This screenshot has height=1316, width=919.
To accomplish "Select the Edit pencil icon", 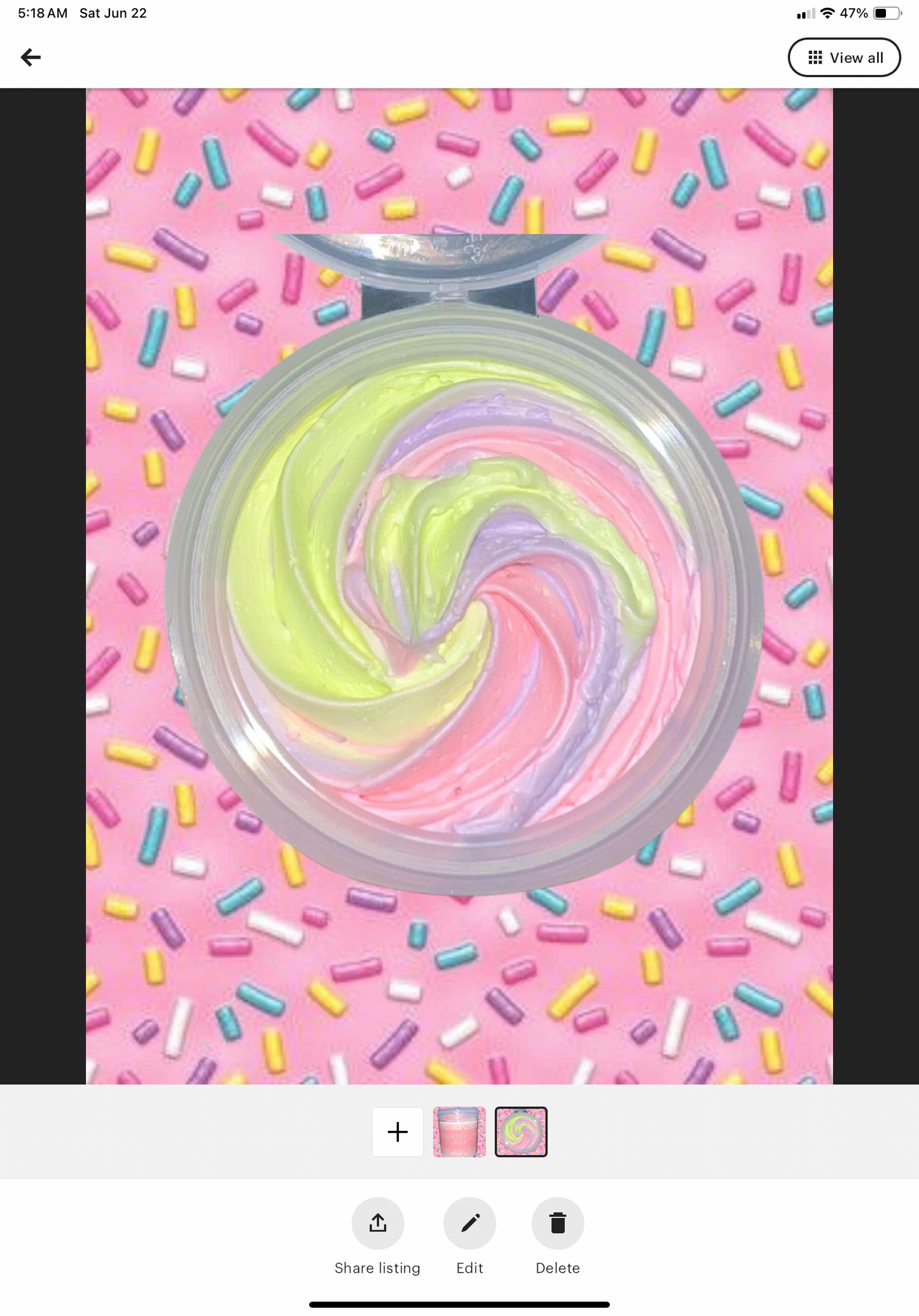I will (469, 1222).
